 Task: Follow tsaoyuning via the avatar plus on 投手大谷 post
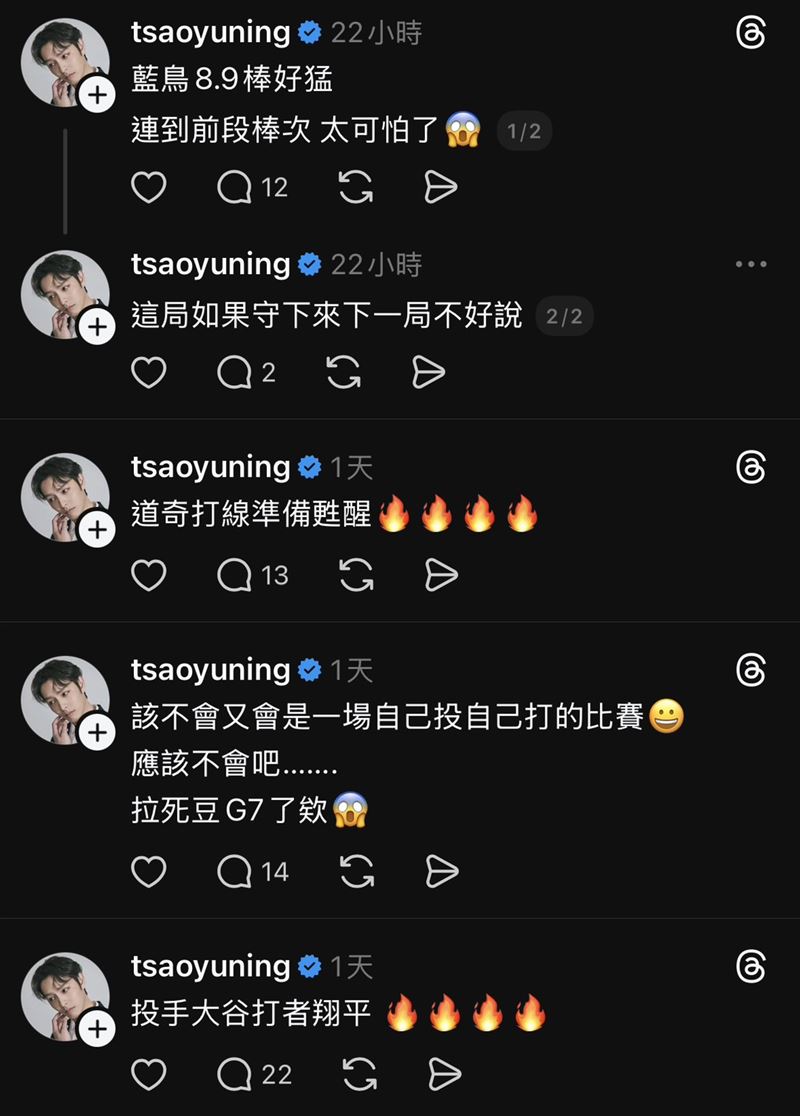(98, 1027)
